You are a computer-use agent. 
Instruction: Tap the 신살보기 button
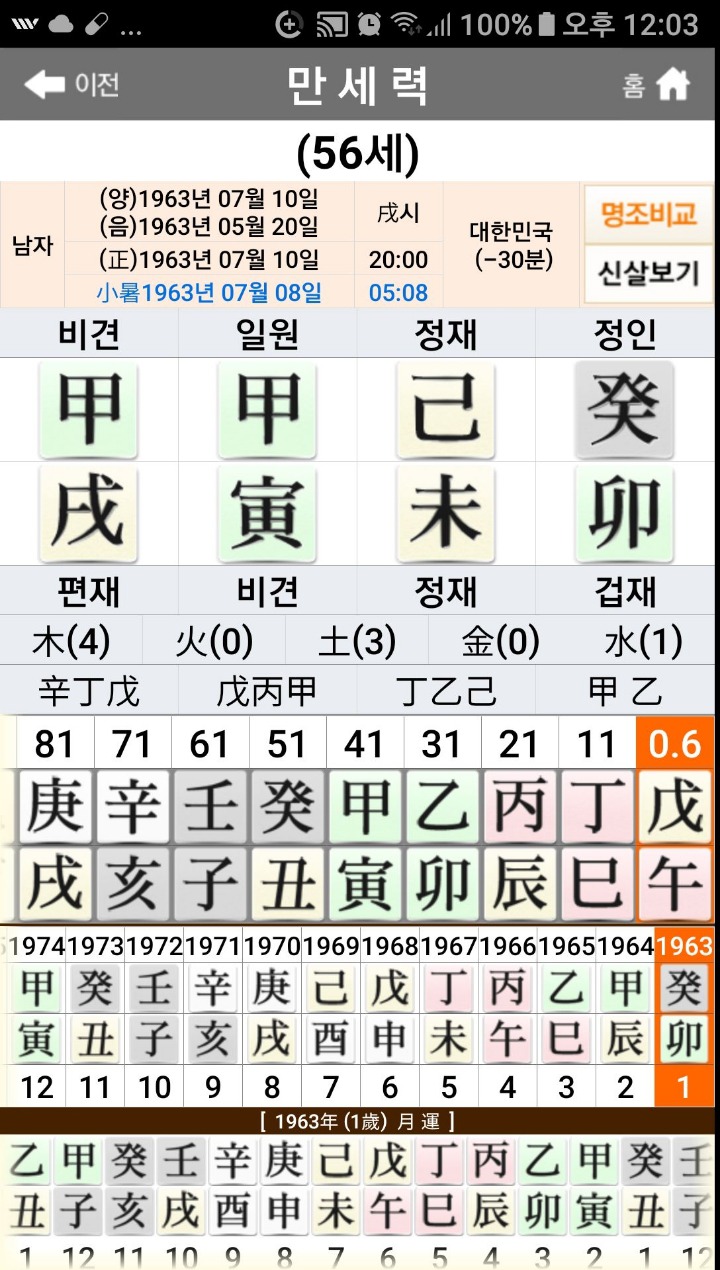click(x=648, y=273)
